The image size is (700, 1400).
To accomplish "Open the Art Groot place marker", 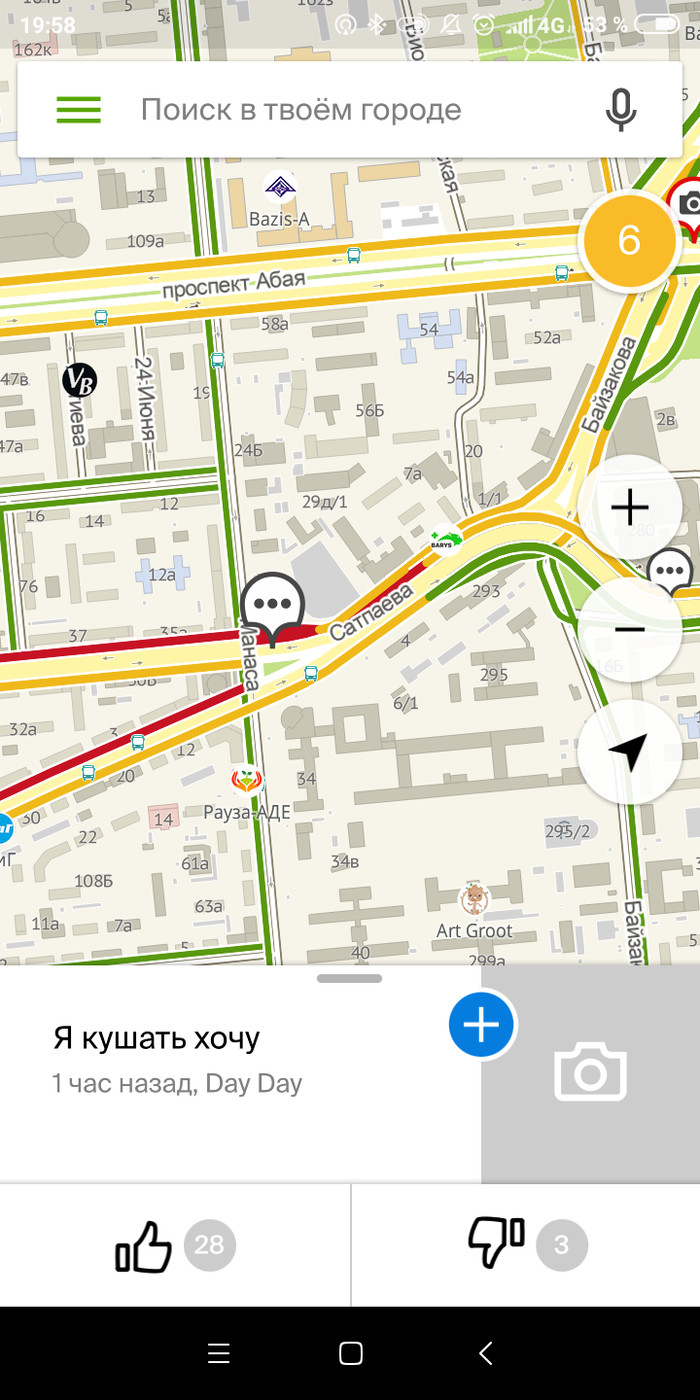I will [475, 900].
